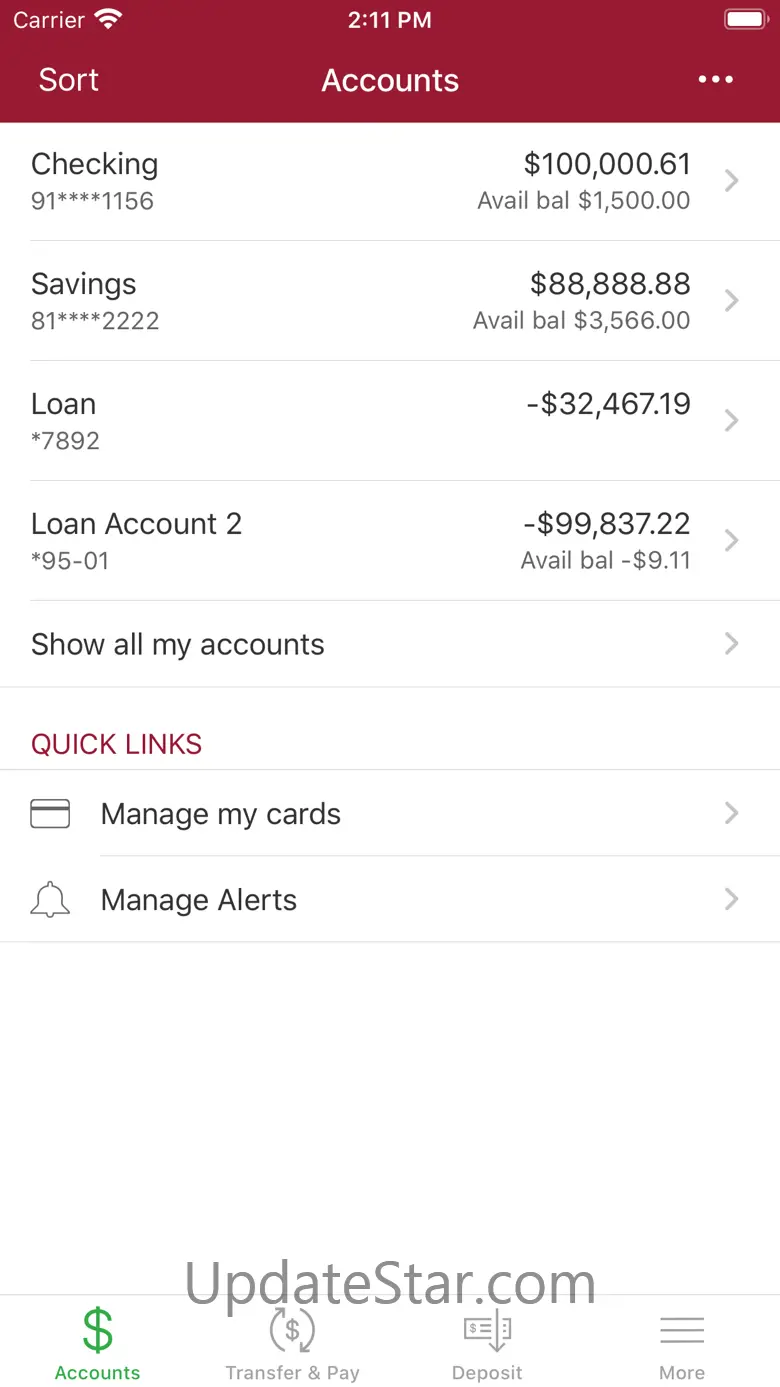Image resolution: width=780 pixels, height=1387 pixels.
Task: Open the More tab
Action: tap(682, 1343)
